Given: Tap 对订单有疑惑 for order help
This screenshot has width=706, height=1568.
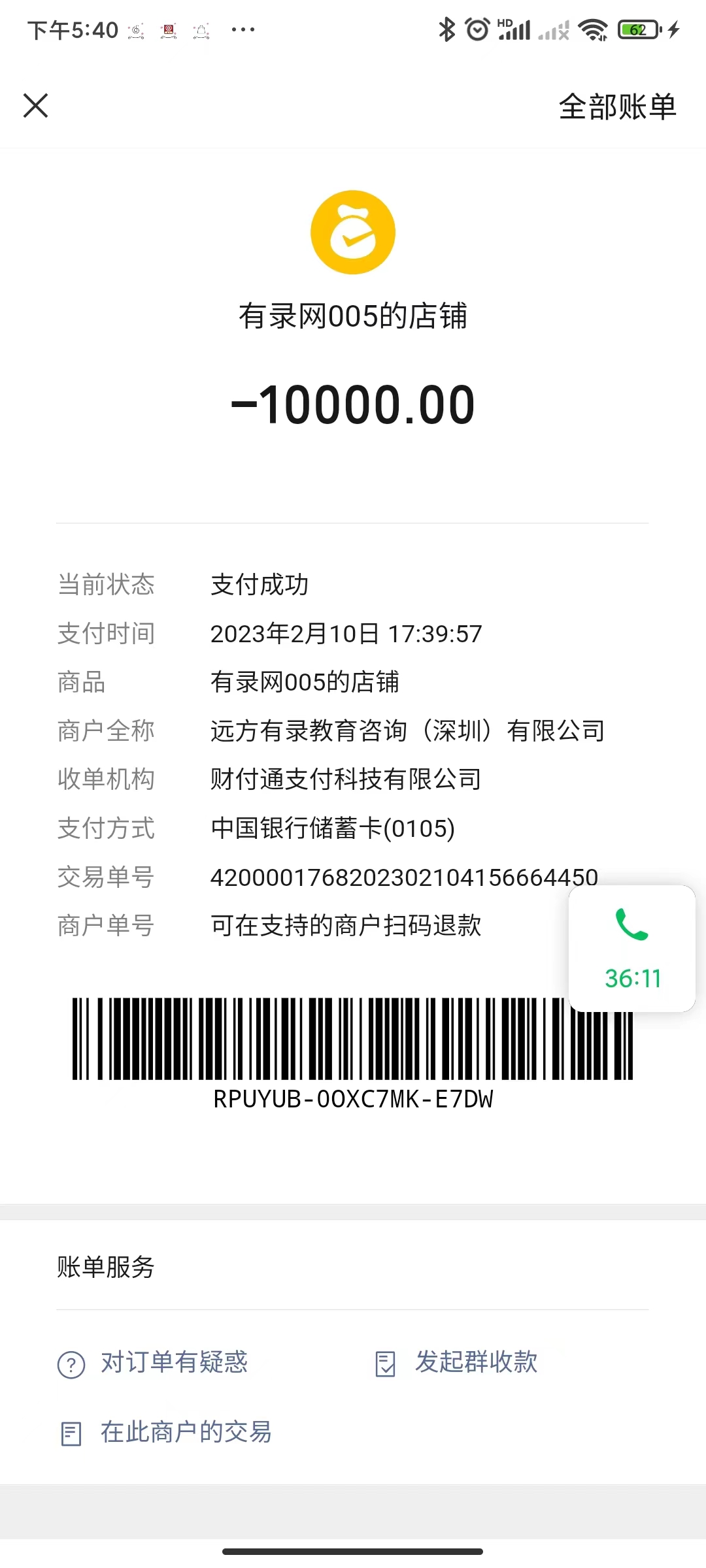Looking at the screenshot, I should point(153,1363).
